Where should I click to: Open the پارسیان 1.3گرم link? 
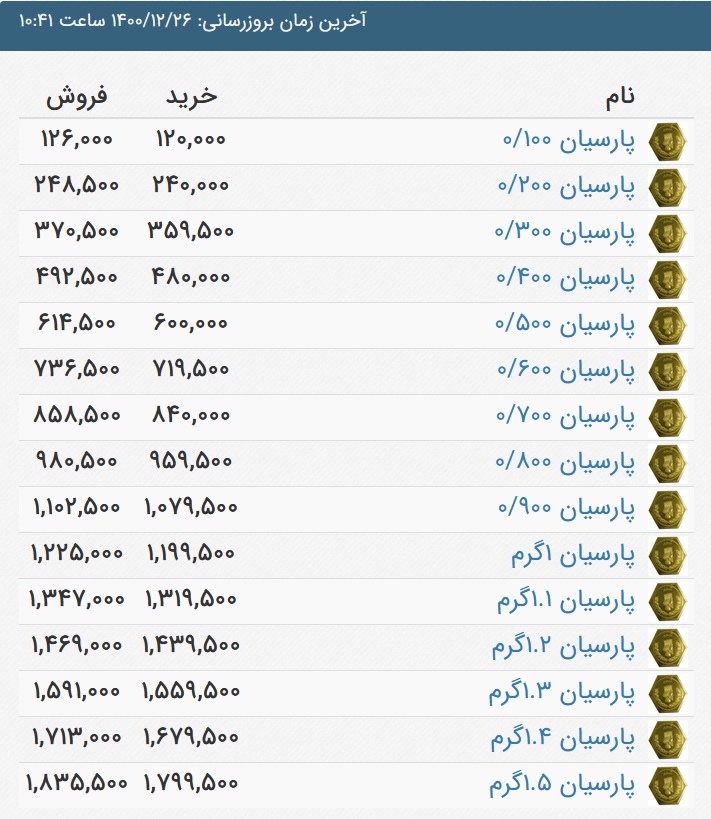(x=562, y=694)
